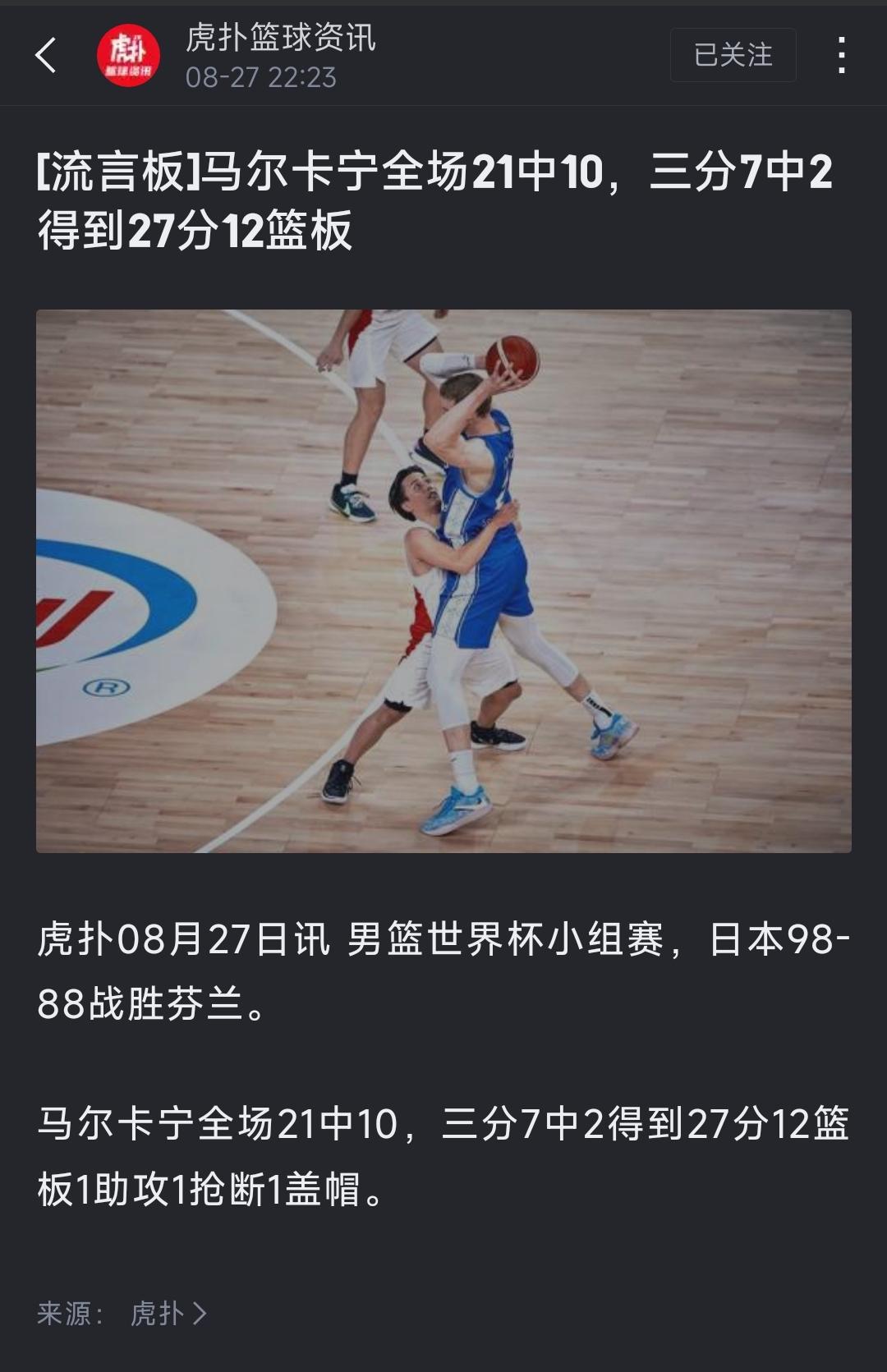
Task: Tap the 已关注 follow button
Action: [733, 55]
